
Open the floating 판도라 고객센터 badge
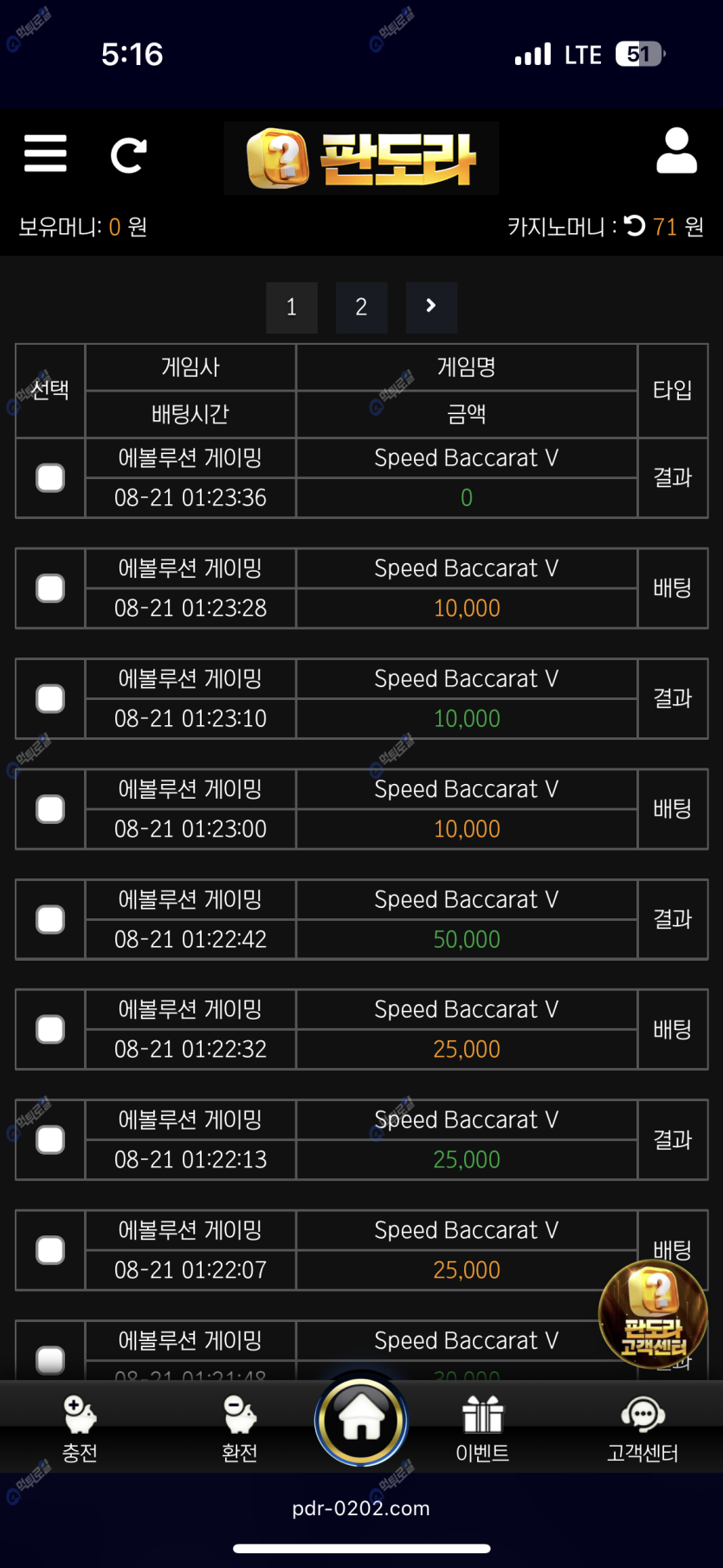pos(654,1314)
